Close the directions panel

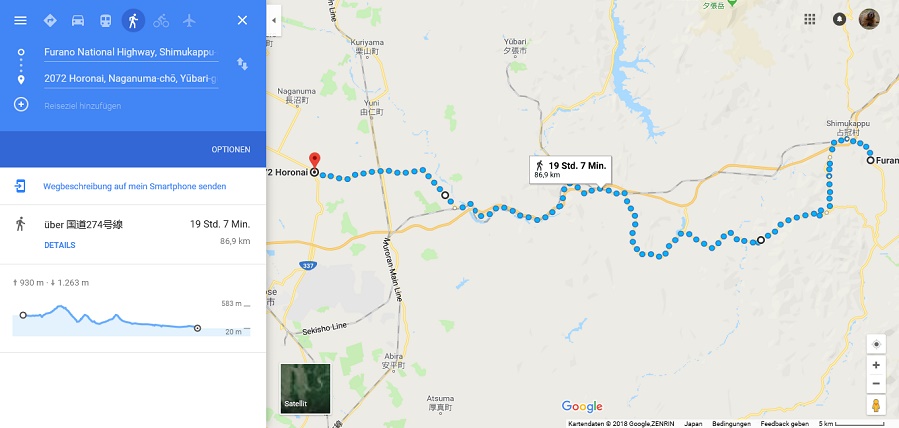tap(242, 20)
